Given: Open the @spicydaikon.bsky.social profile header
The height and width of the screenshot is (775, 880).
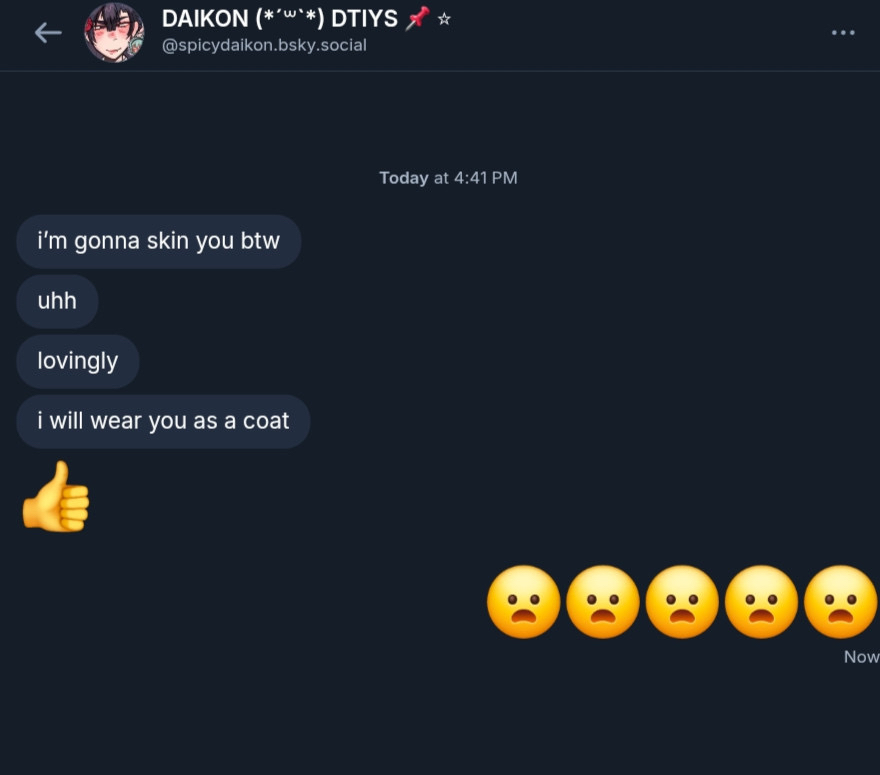Looking at the screenshot, I should click(x=264, y=45).
